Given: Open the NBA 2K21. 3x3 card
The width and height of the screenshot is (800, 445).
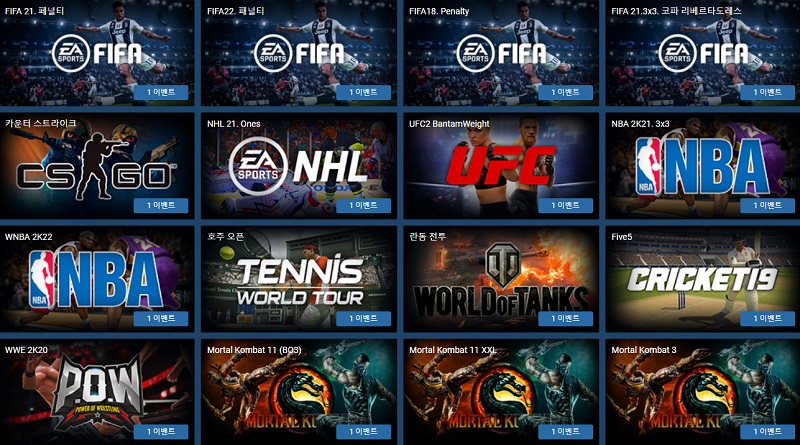Looking at the screenshot, I should [x=702, y=165].
